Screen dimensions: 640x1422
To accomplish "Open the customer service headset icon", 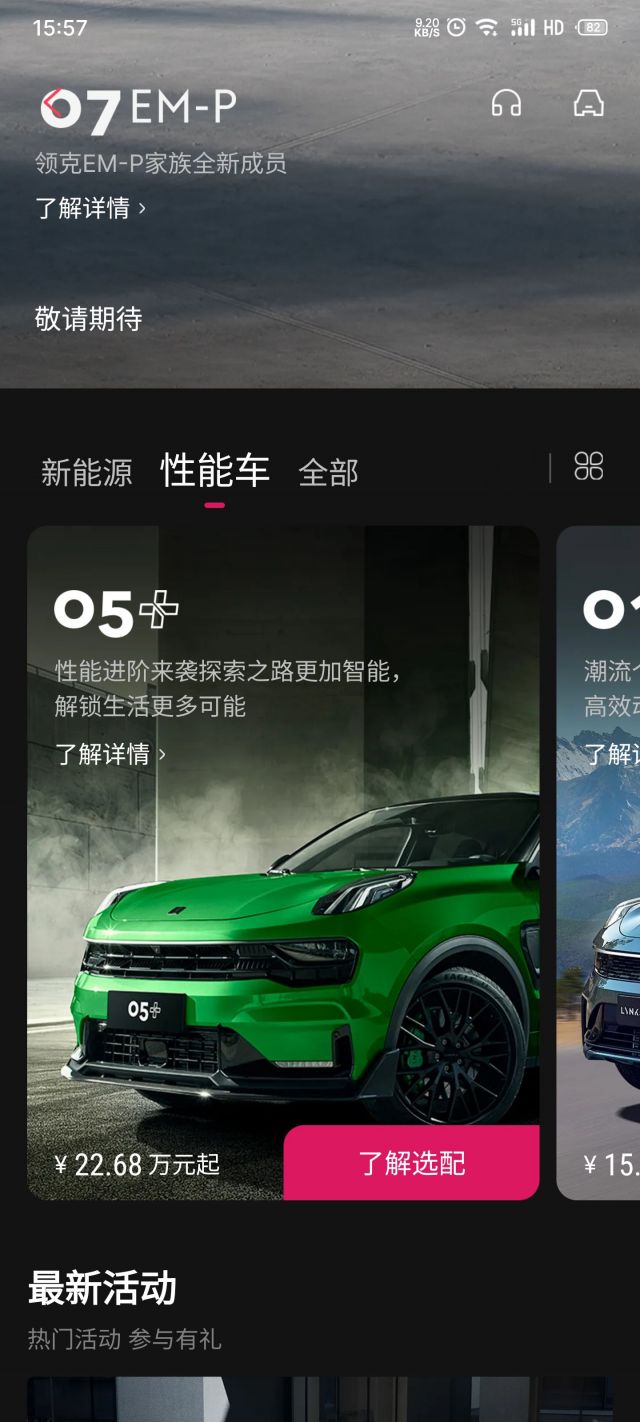I will (506, 104).
